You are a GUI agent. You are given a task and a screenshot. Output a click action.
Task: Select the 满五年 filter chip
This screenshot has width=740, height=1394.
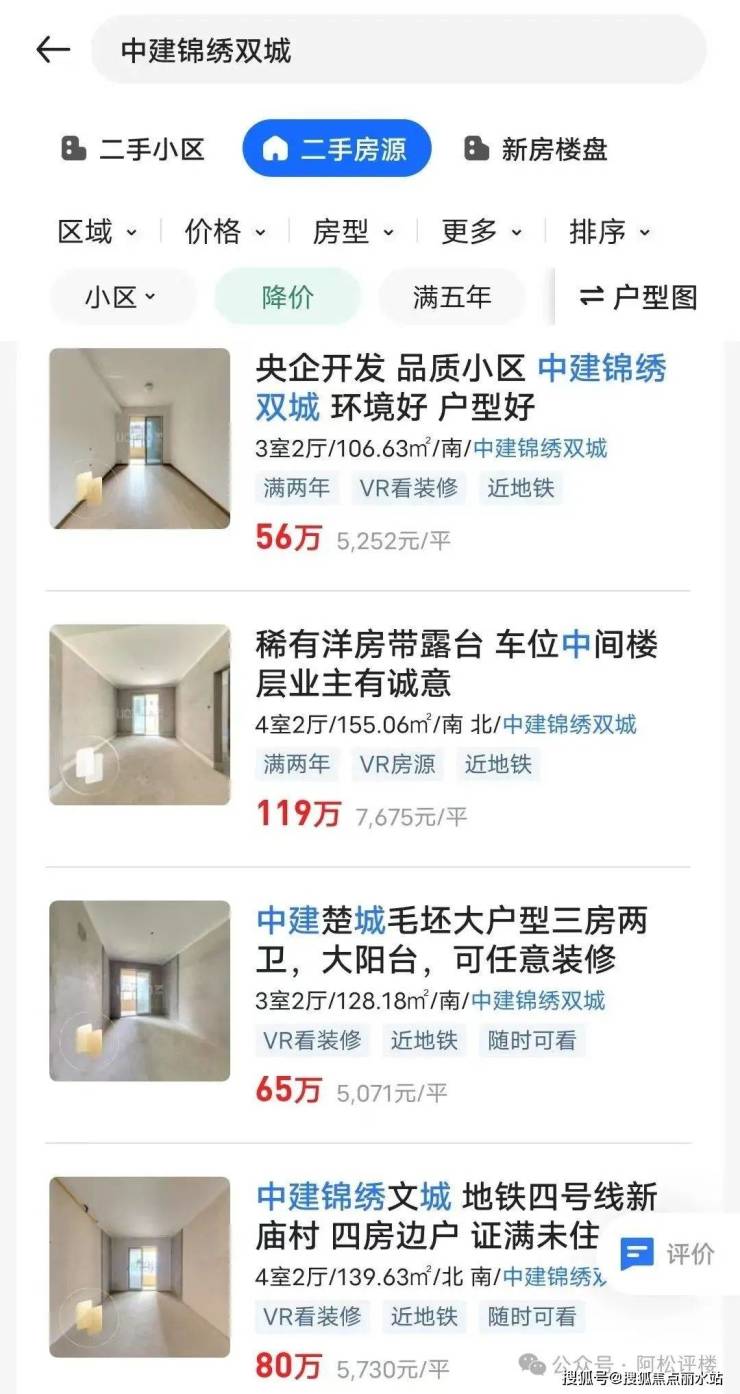[x=452, y=297]
